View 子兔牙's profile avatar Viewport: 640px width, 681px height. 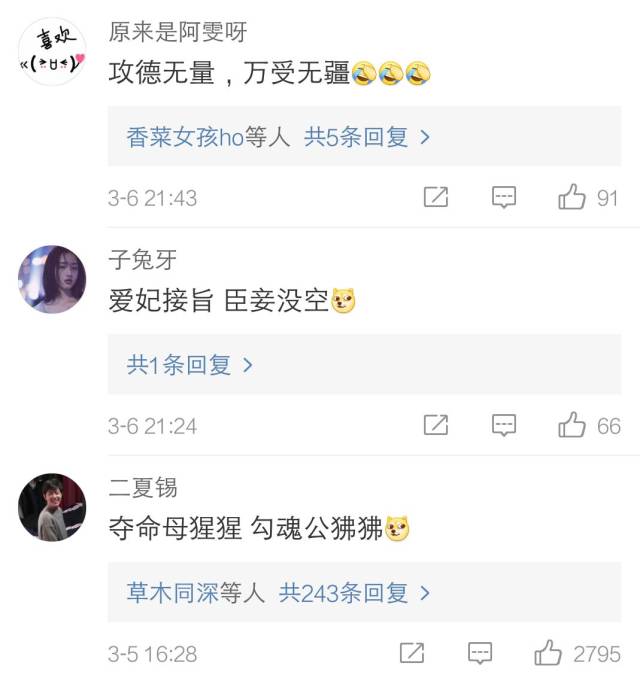pyautogui.click(x=52, y=280)
